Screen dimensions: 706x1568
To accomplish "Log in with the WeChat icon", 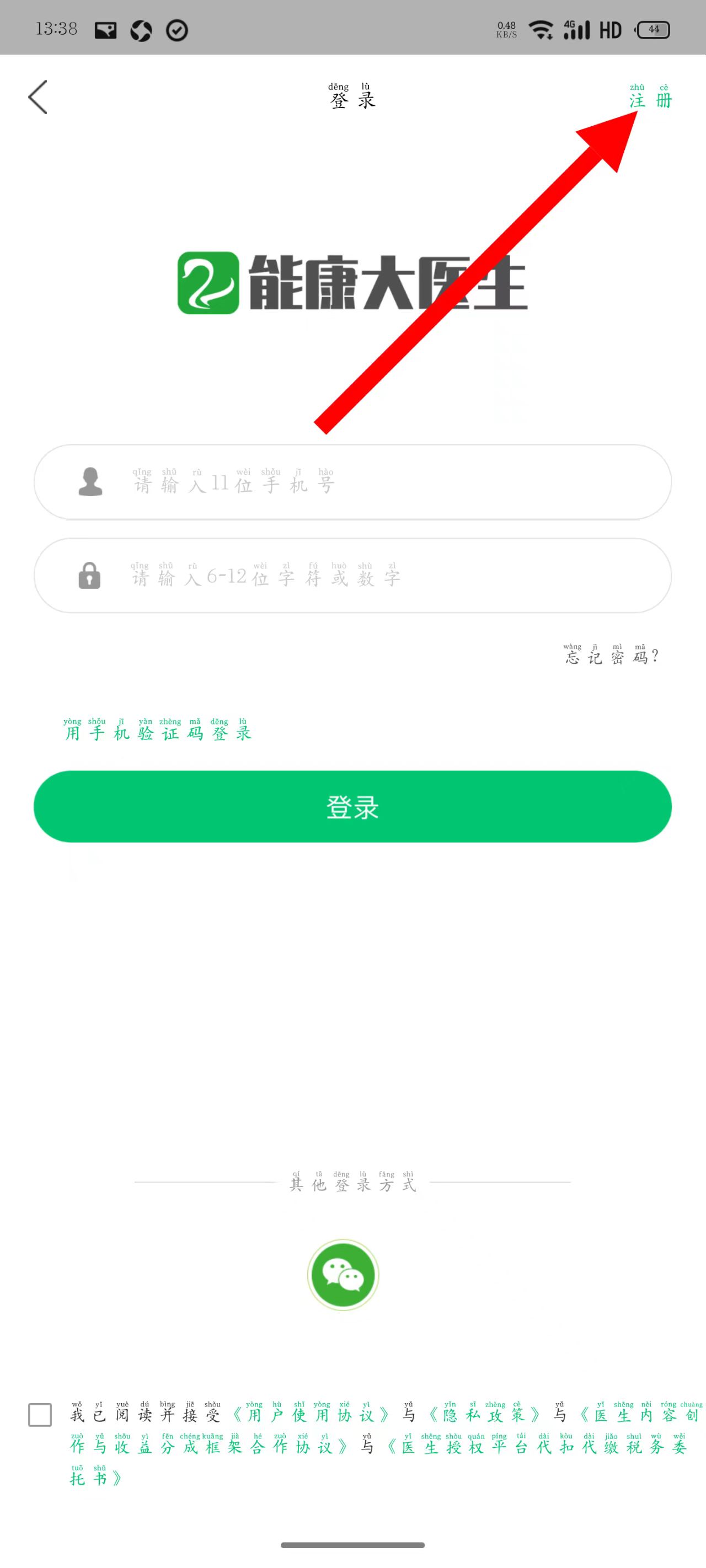I will coord(343,1275).
